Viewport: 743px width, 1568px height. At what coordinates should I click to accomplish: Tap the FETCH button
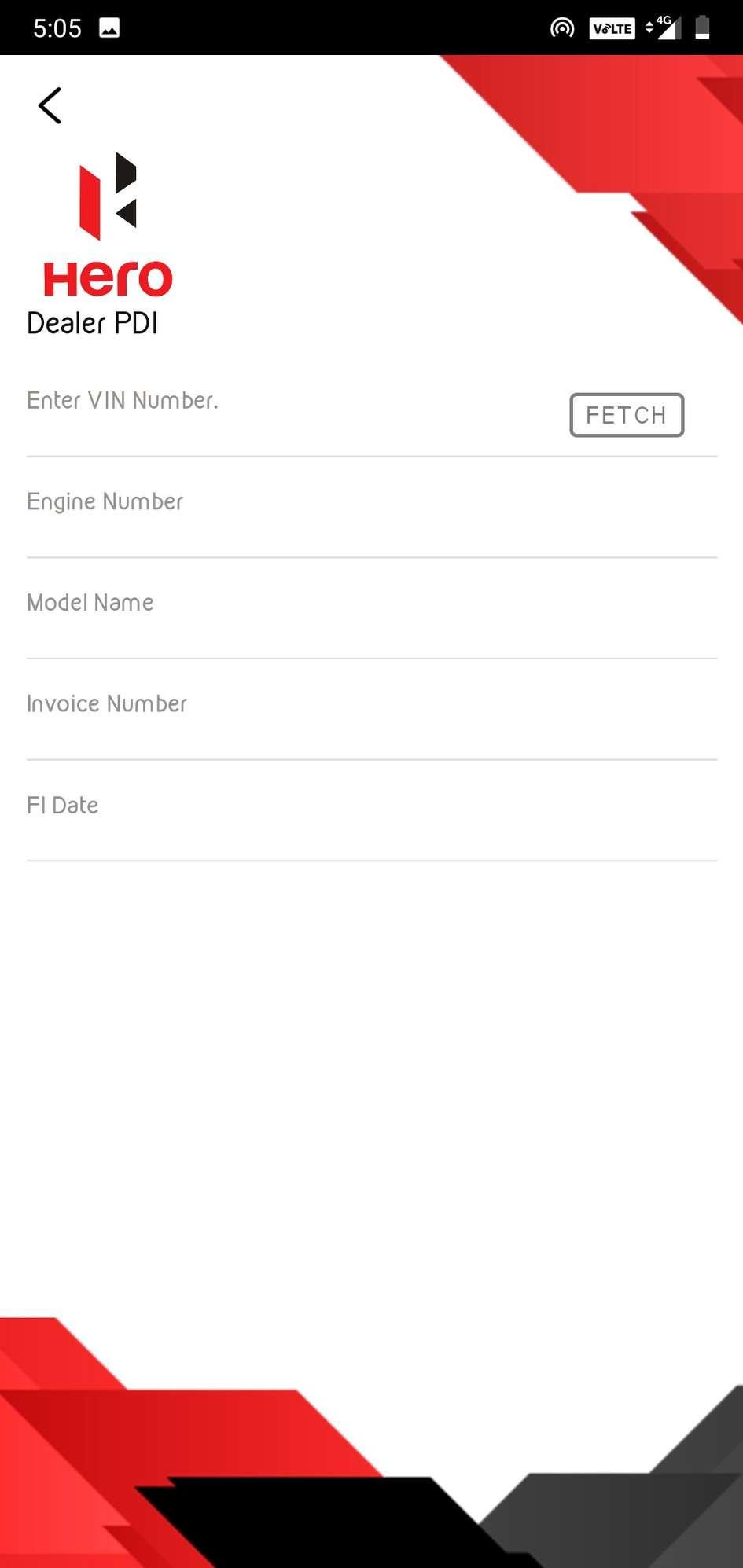click(627, 415)
